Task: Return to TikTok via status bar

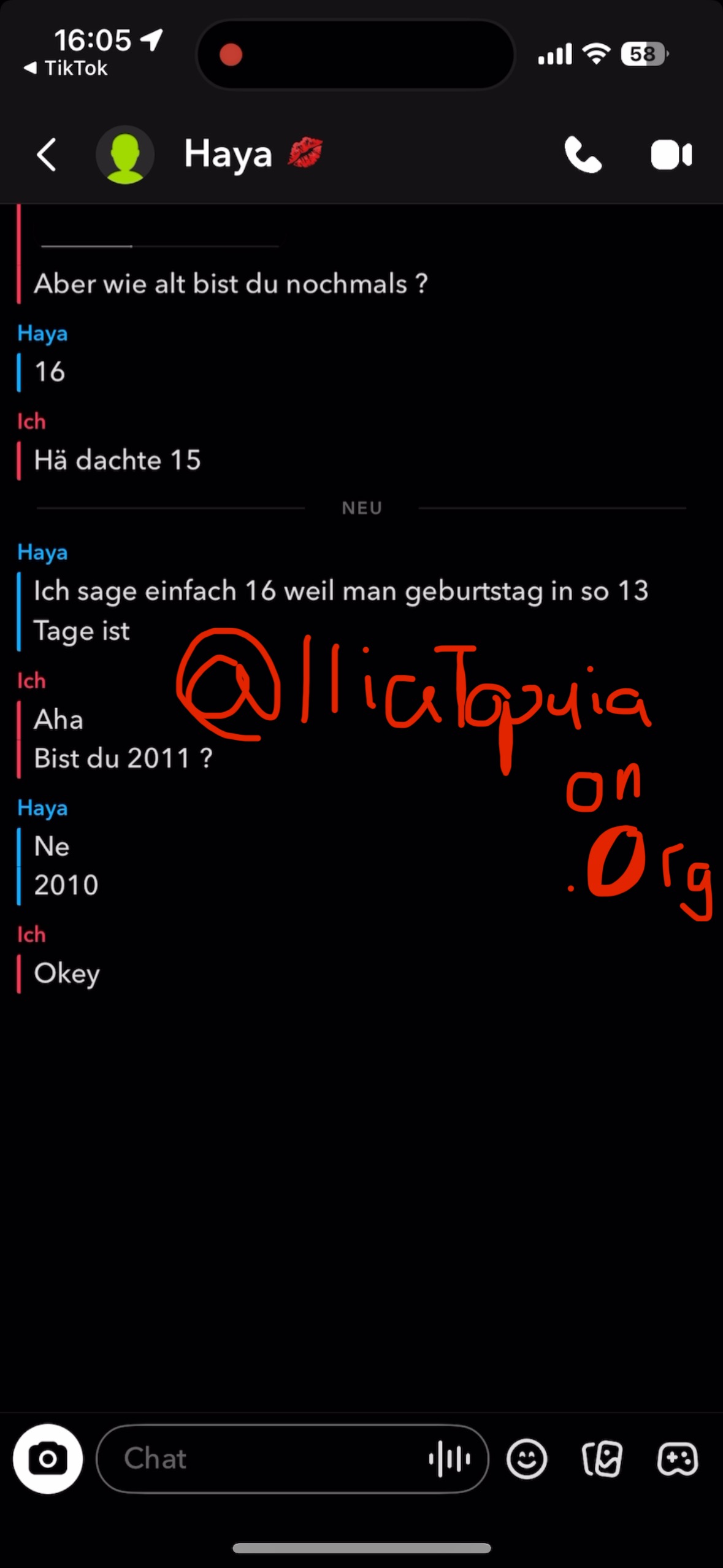Action: pos(66,68)
